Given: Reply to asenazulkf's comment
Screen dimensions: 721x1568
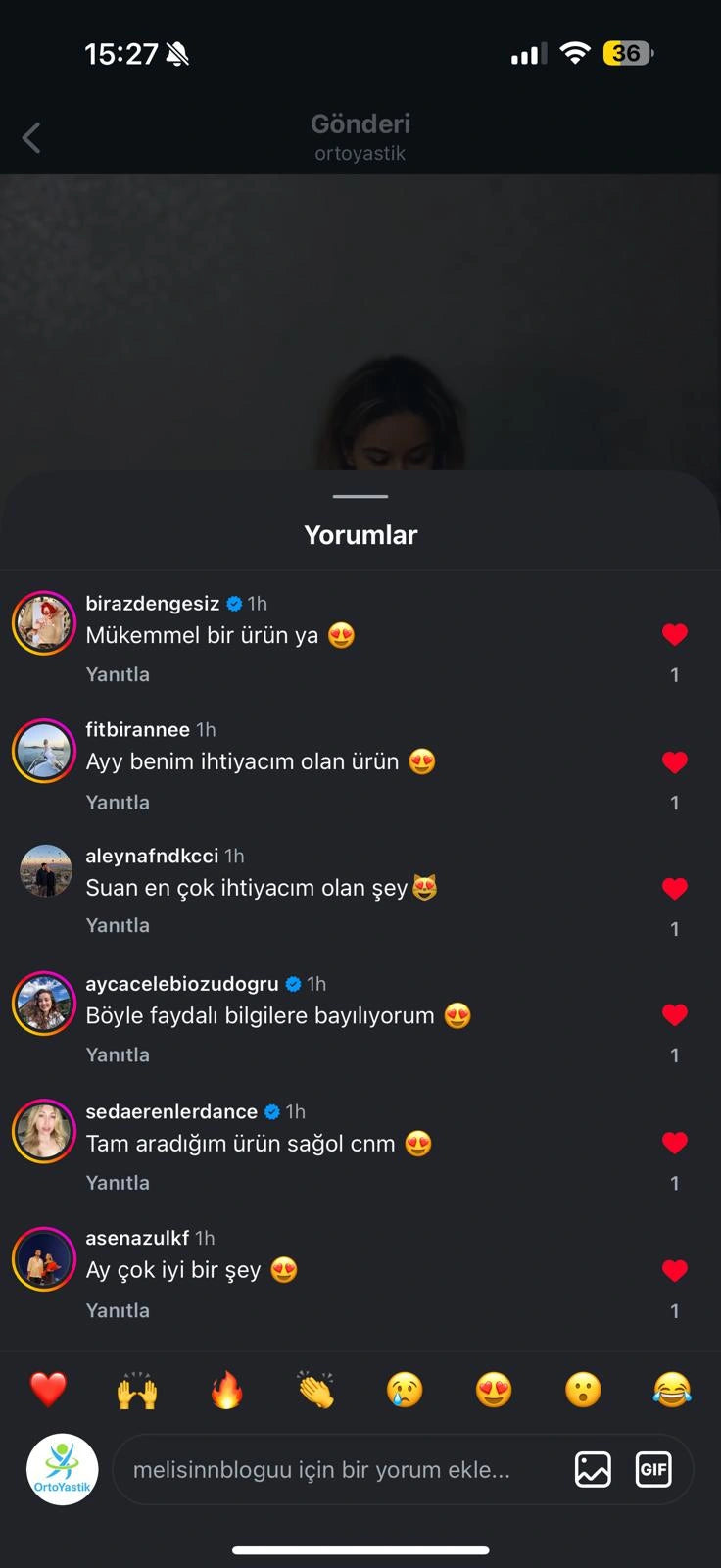Looking at the screenshot, I should 118,1310.
